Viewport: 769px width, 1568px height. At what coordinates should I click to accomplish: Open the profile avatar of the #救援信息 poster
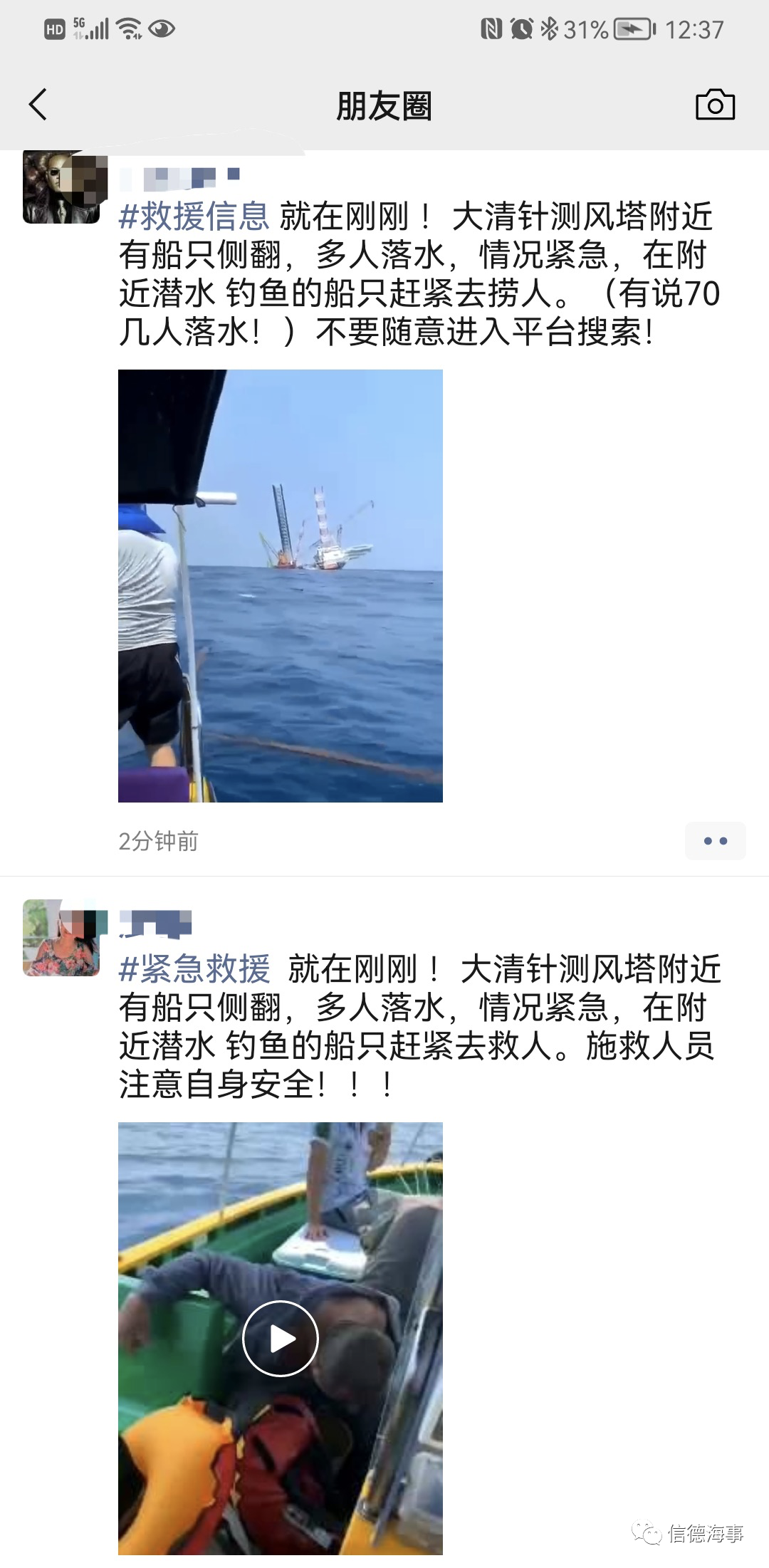tap(63, 187)
